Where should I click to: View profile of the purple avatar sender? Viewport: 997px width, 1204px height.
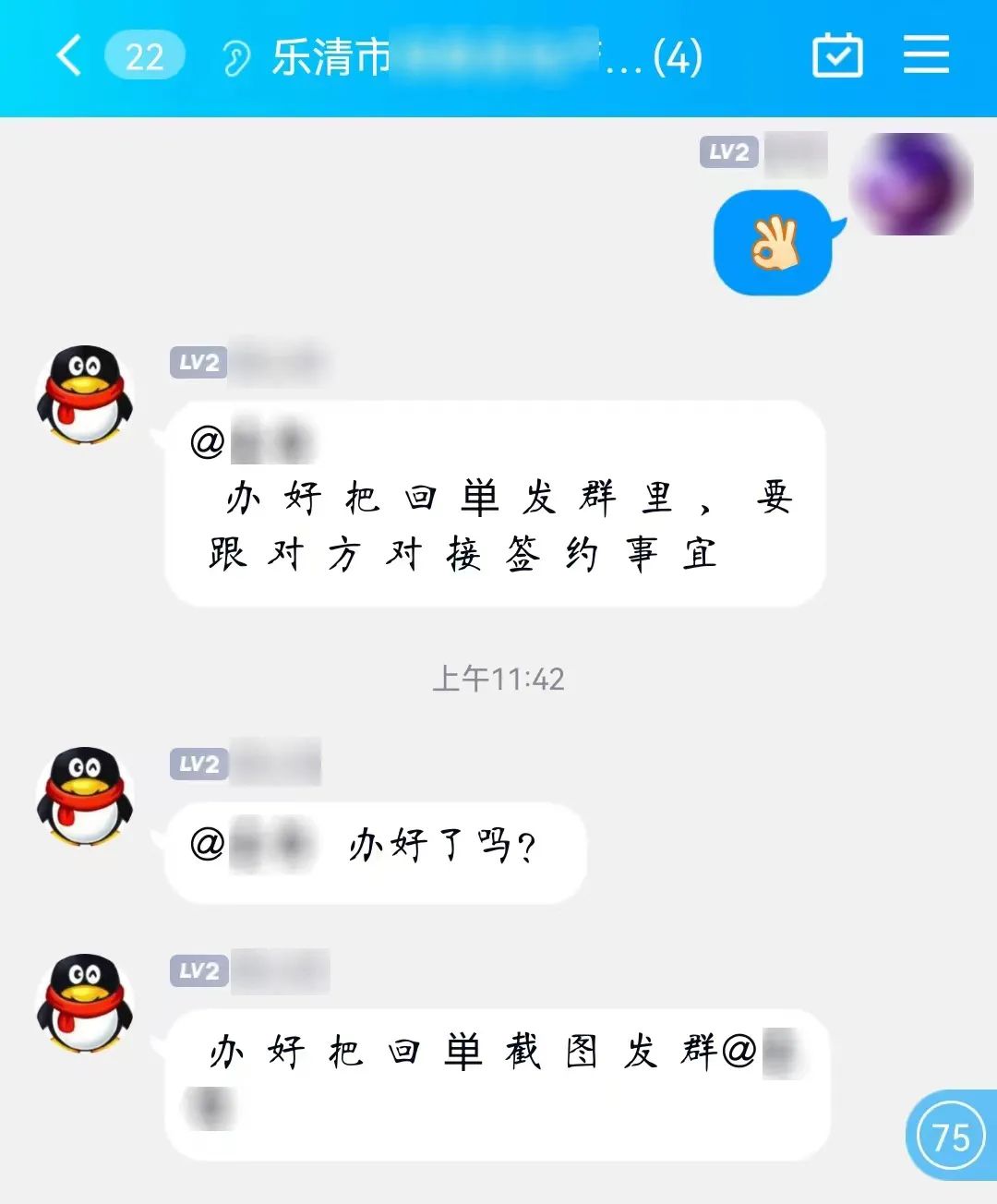[x=911, y=184]
